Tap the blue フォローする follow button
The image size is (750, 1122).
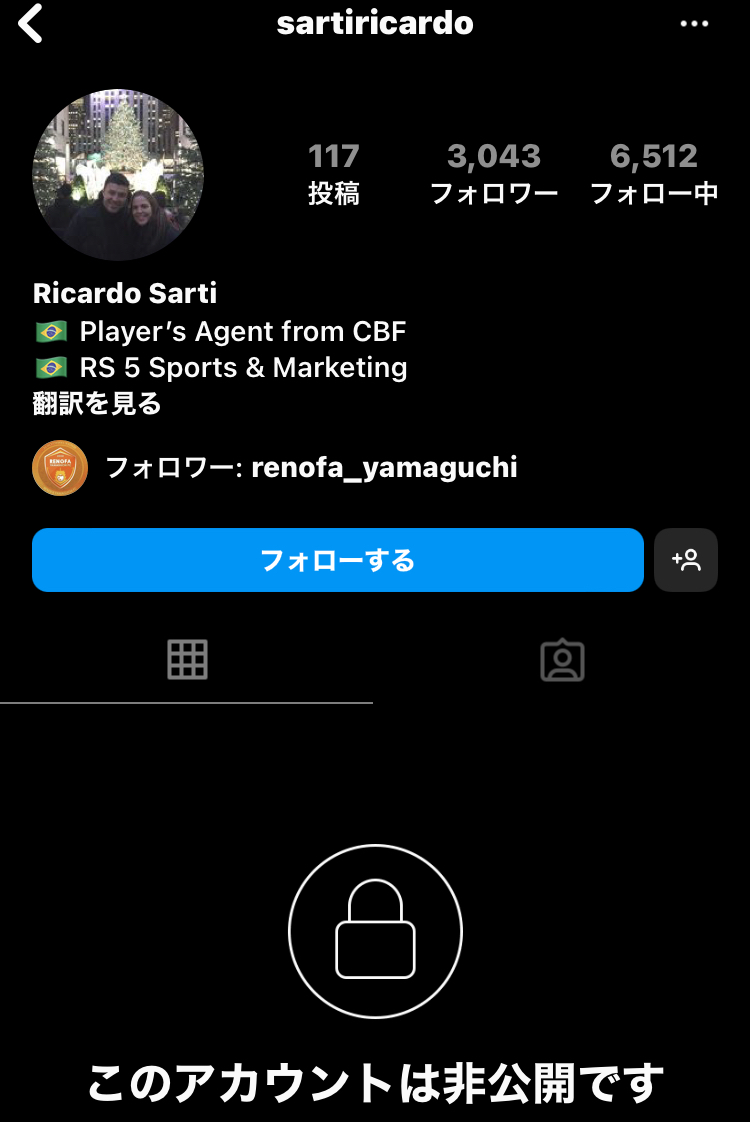337,560
